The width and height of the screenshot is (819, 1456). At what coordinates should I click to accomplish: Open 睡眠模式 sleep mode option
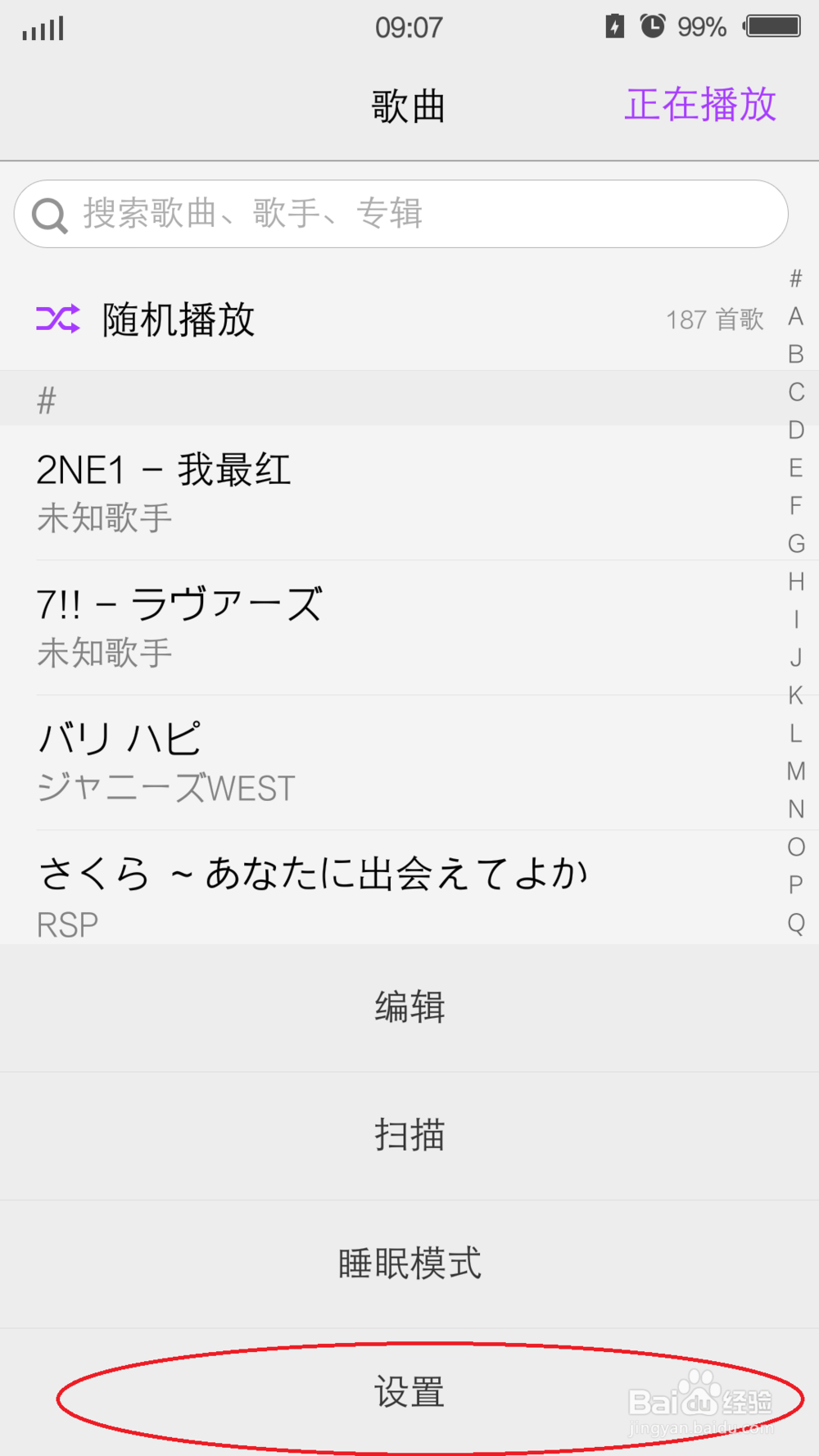click(x=409, y=1263)
